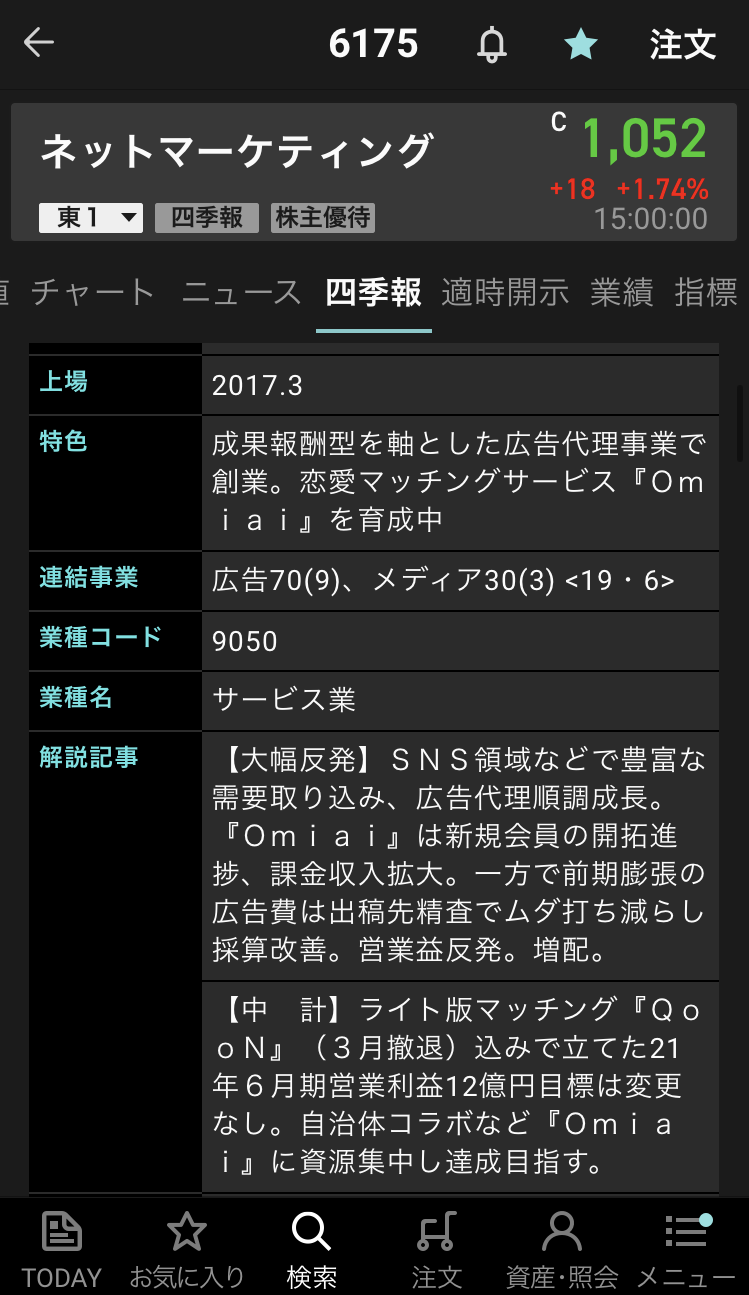Image resolution: width=749 pixels, height=1295 pixels.
Task: Open お気に入り favorites in bottom bar
Action: [187, 1248]
